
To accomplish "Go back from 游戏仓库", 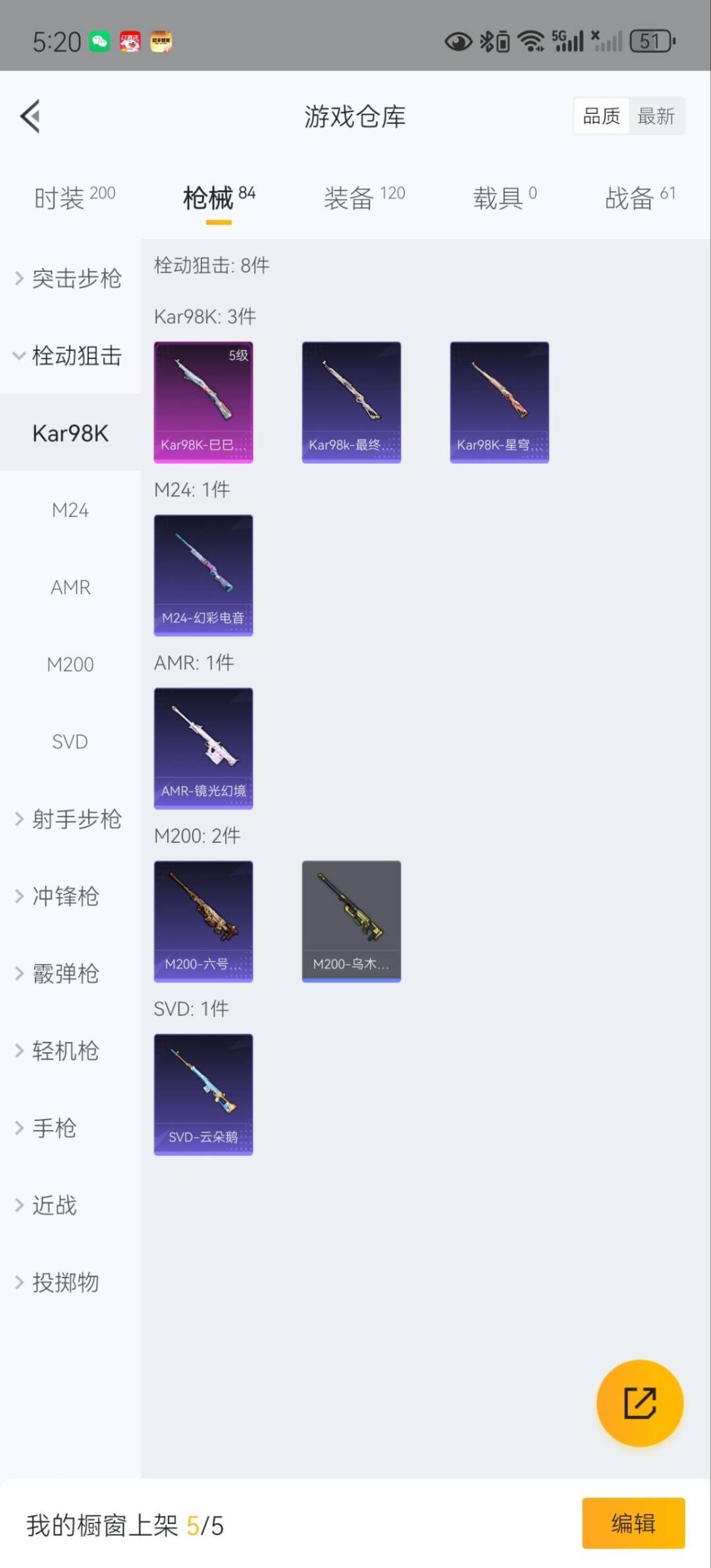I will coord(30,117).
